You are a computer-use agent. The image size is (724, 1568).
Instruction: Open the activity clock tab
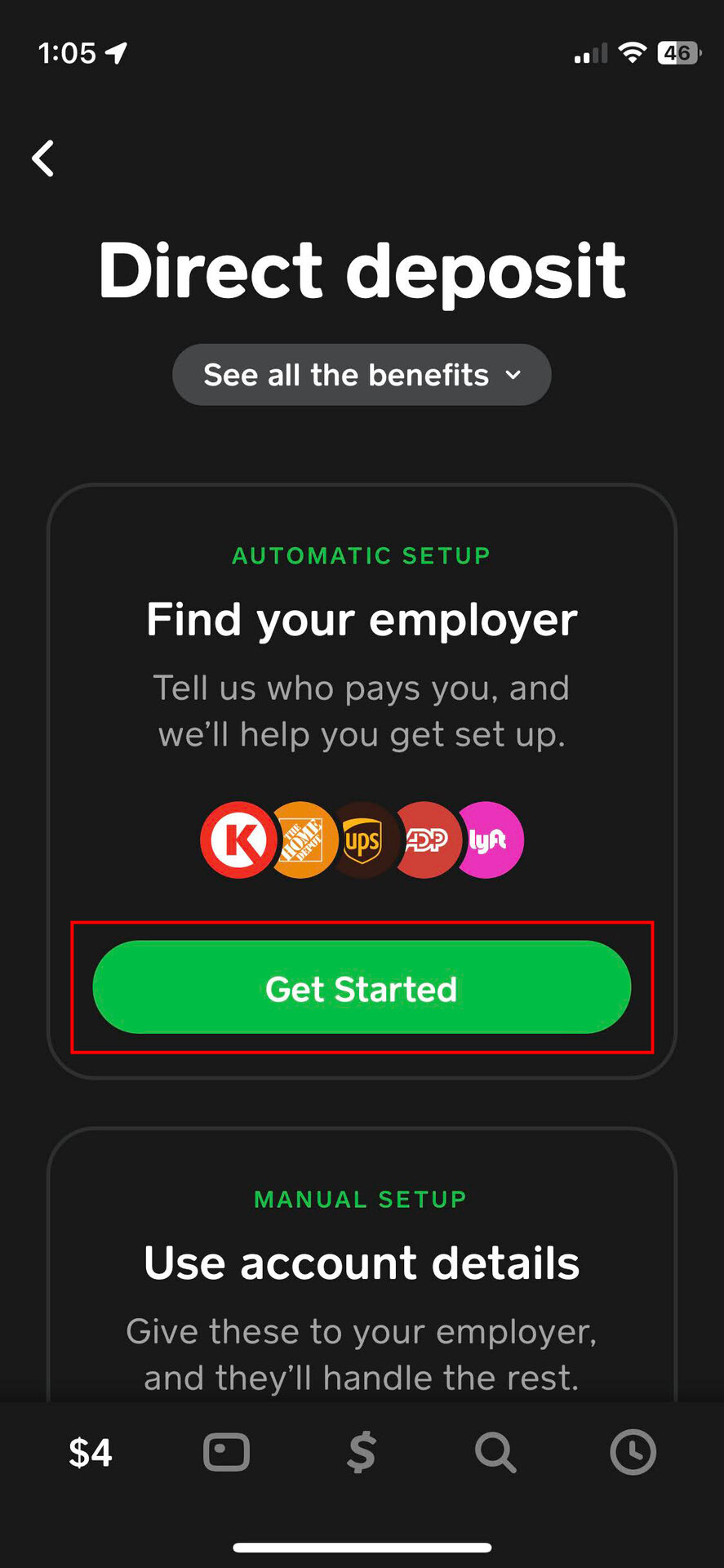pyautogui.click(x=633, y=1453)
